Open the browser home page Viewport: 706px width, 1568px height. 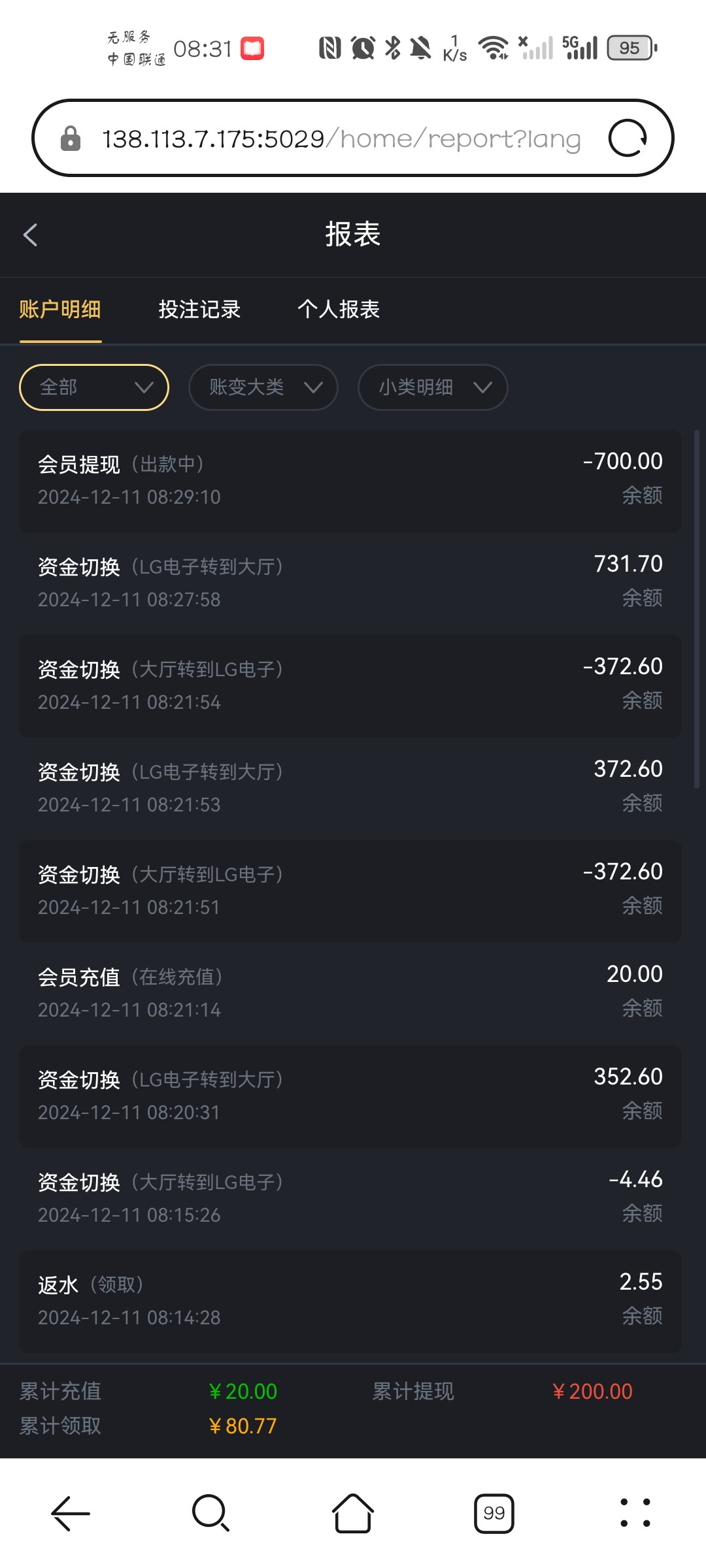[x=353, y=1513]
